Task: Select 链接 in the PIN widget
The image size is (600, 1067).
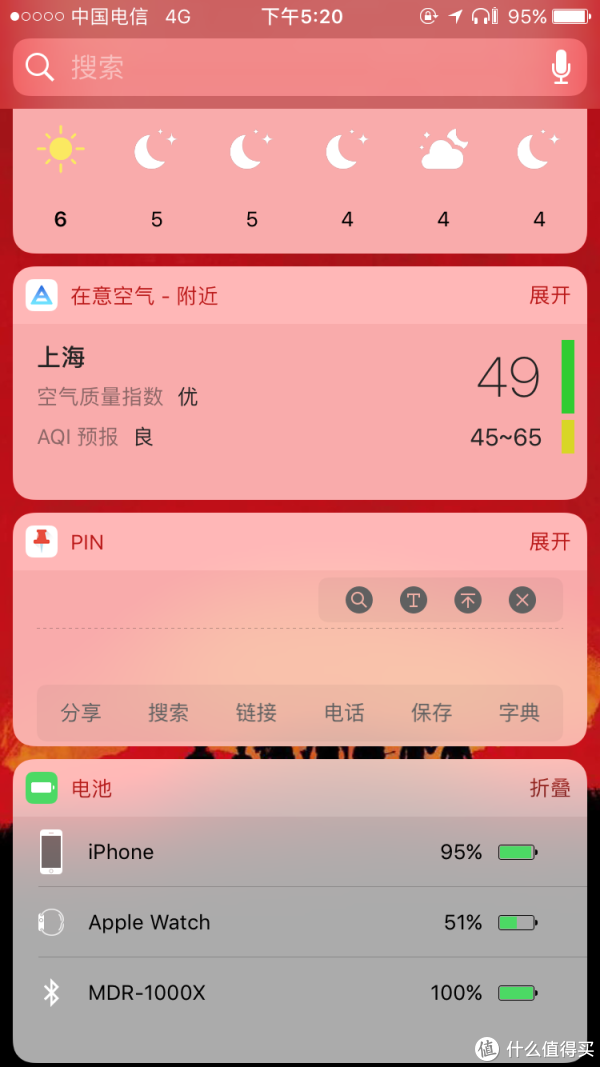Action: (x=256, y=713)
